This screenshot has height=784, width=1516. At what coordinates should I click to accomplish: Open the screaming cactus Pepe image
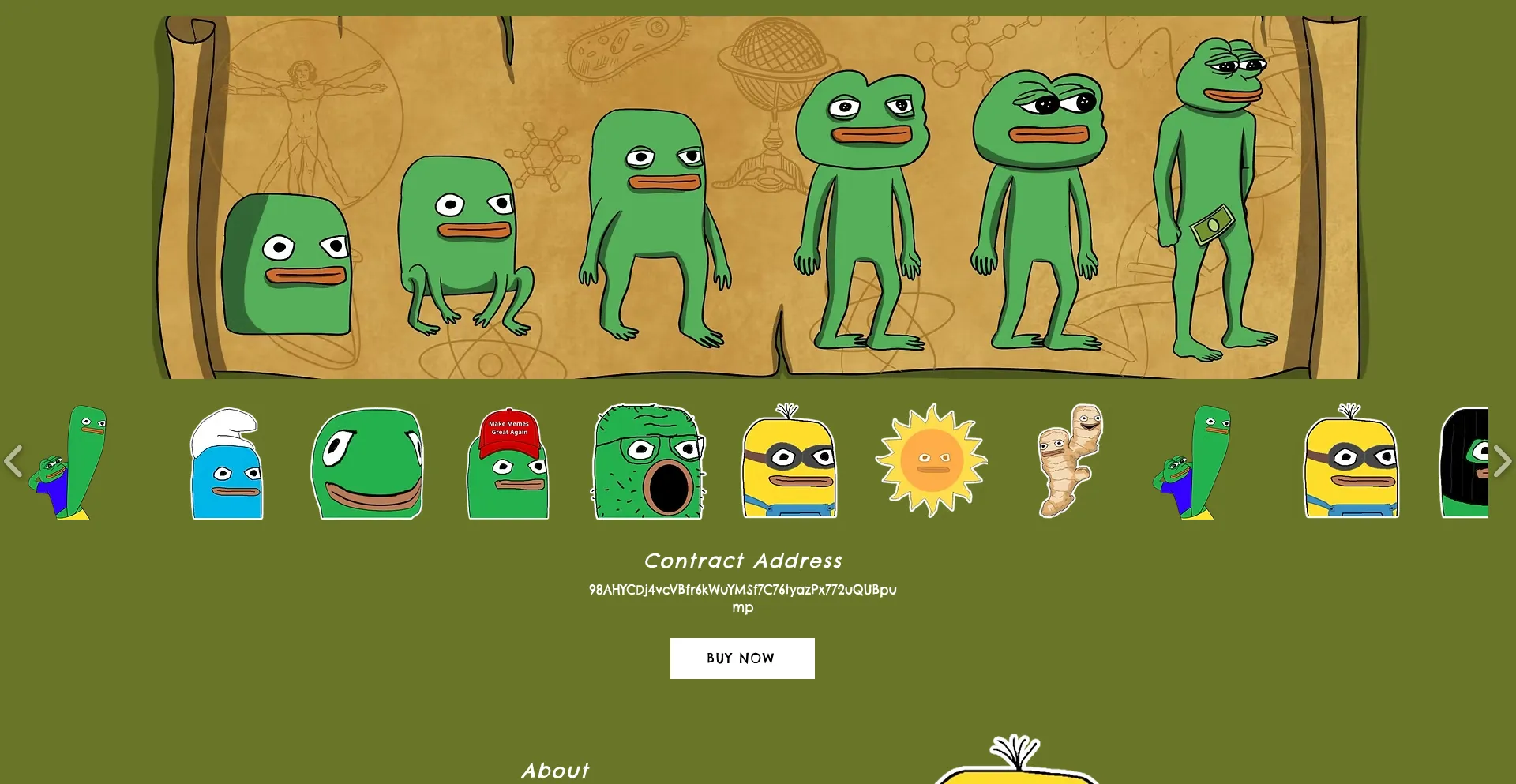pos(648,463)
